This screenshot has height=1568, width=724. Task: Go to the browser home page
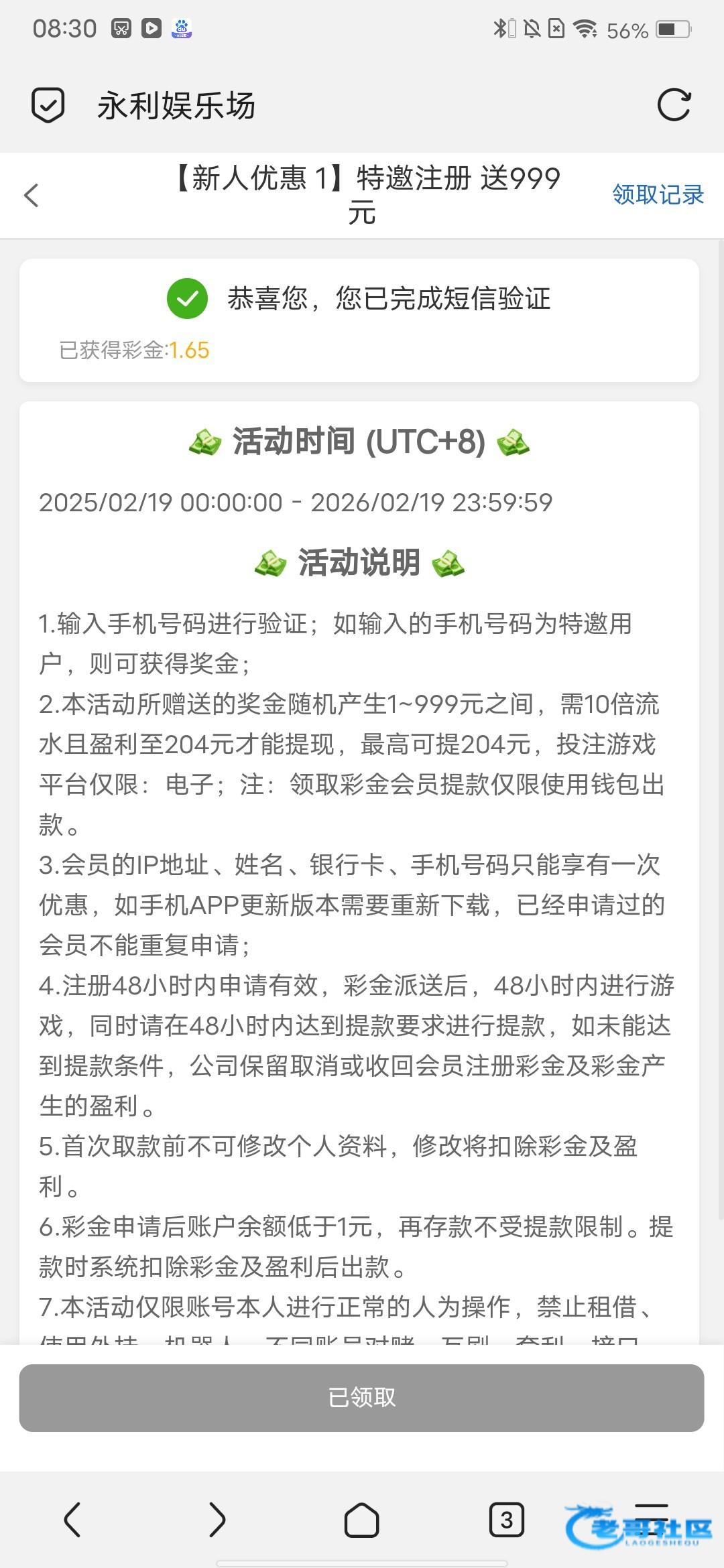pos(361,1518)
